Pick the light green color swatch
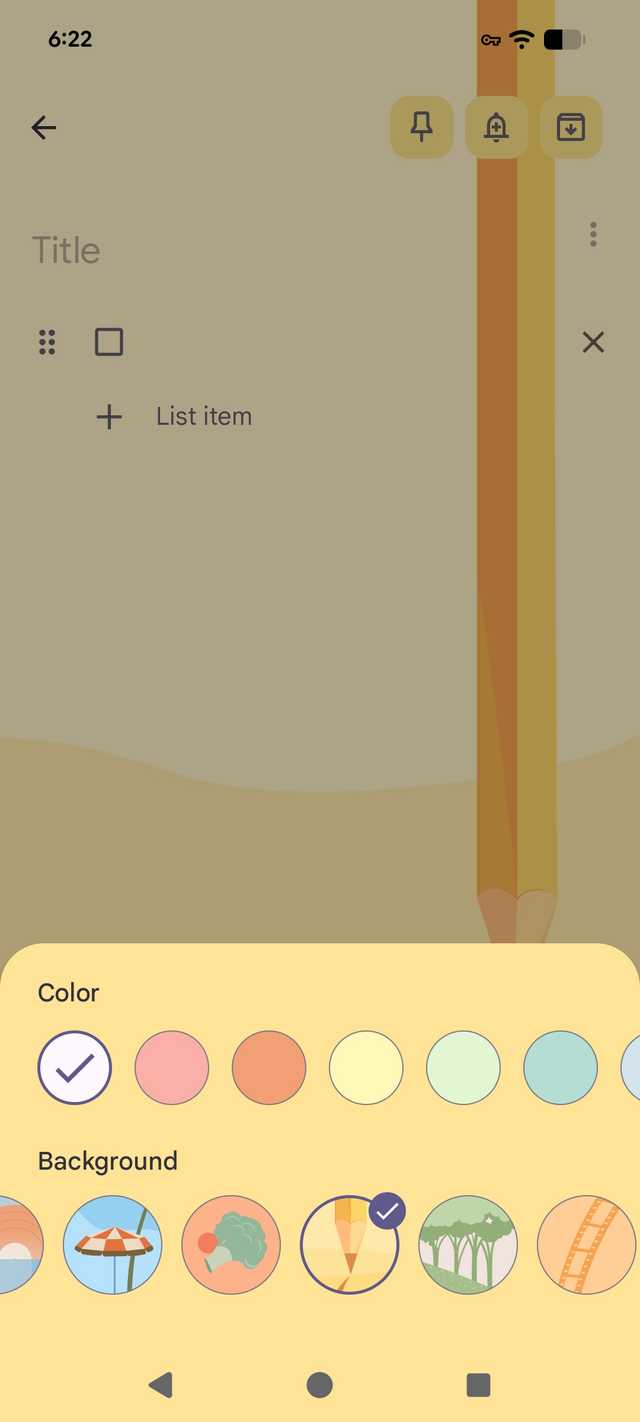 [463, 1068]
